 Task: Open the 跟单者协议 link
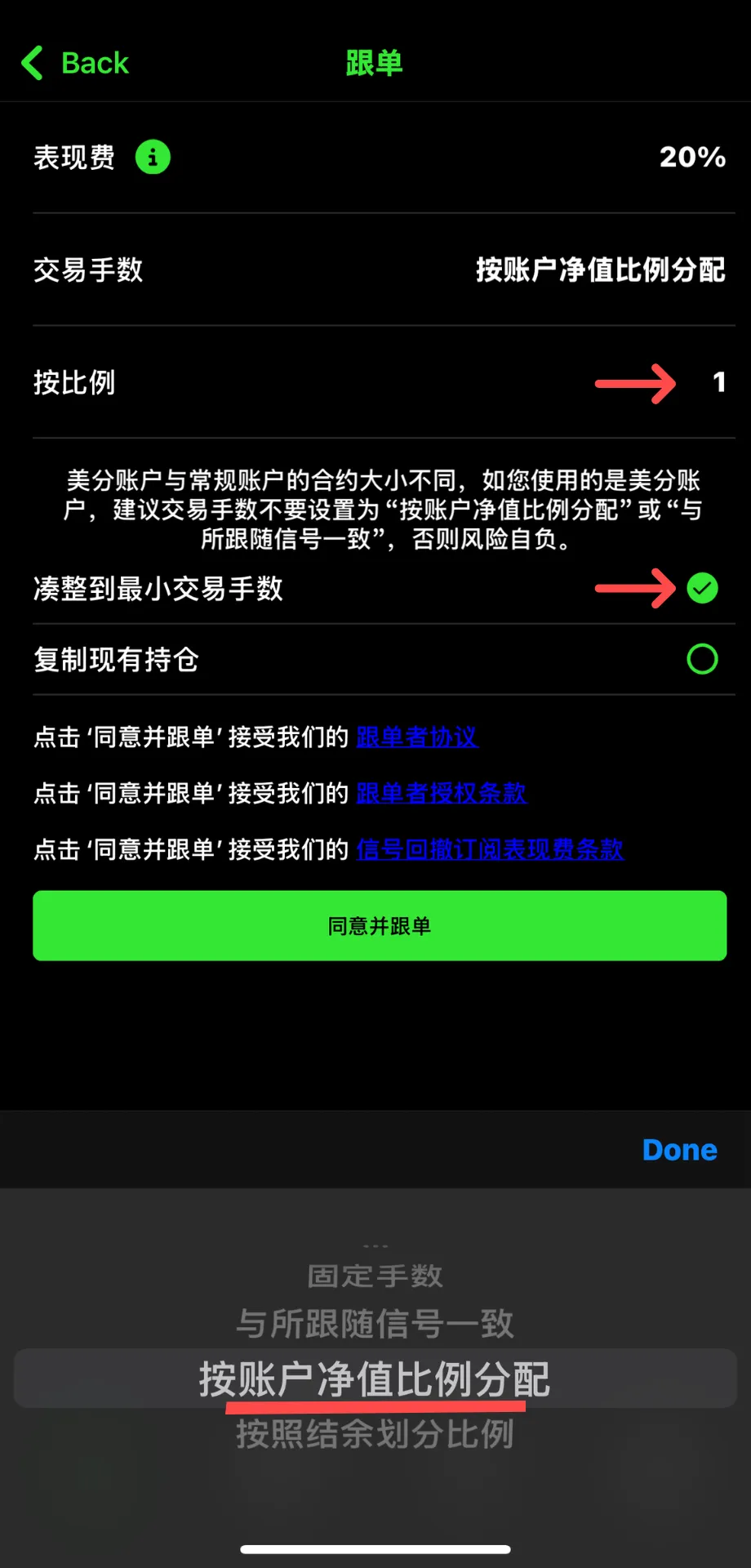click(x=416, y=737)
